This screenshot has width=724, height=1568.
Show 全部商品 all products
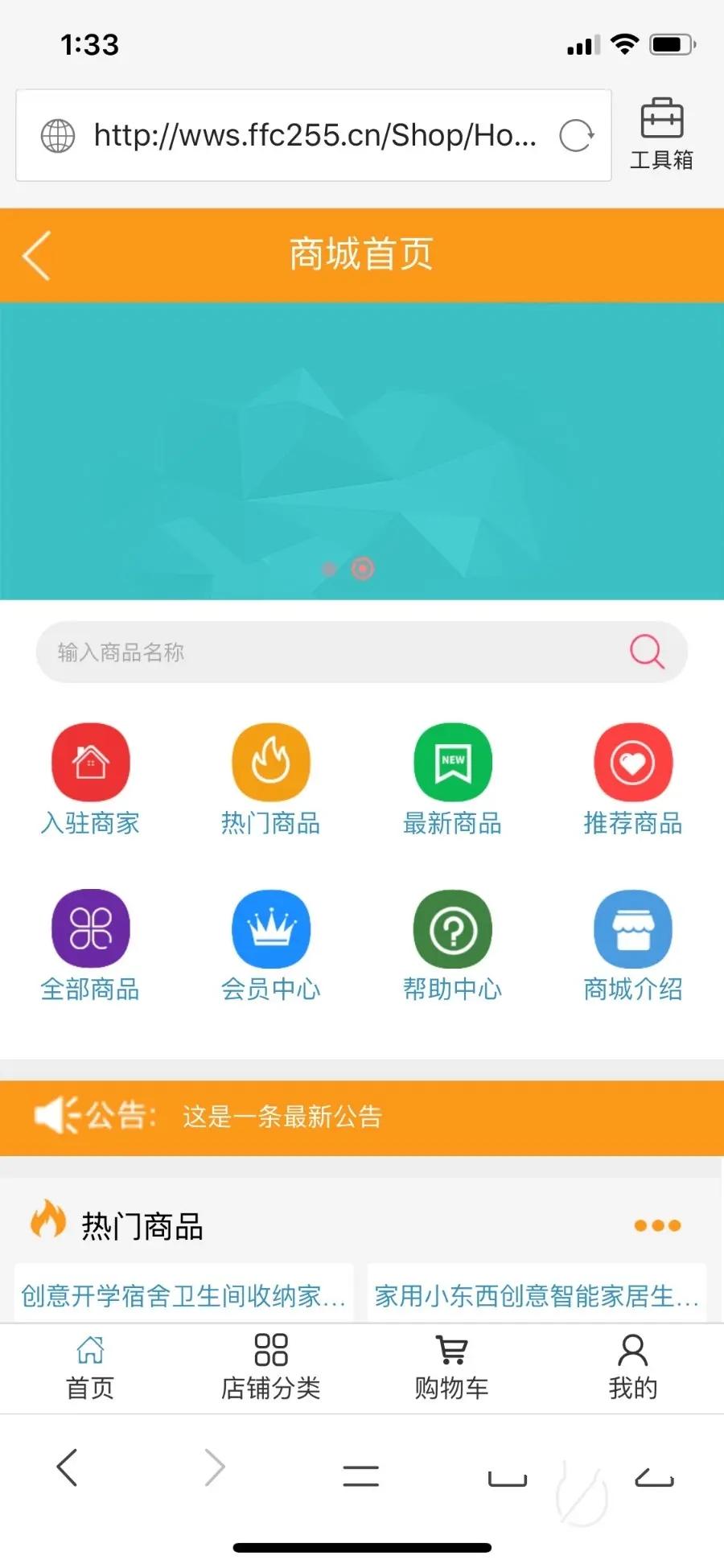90,945
